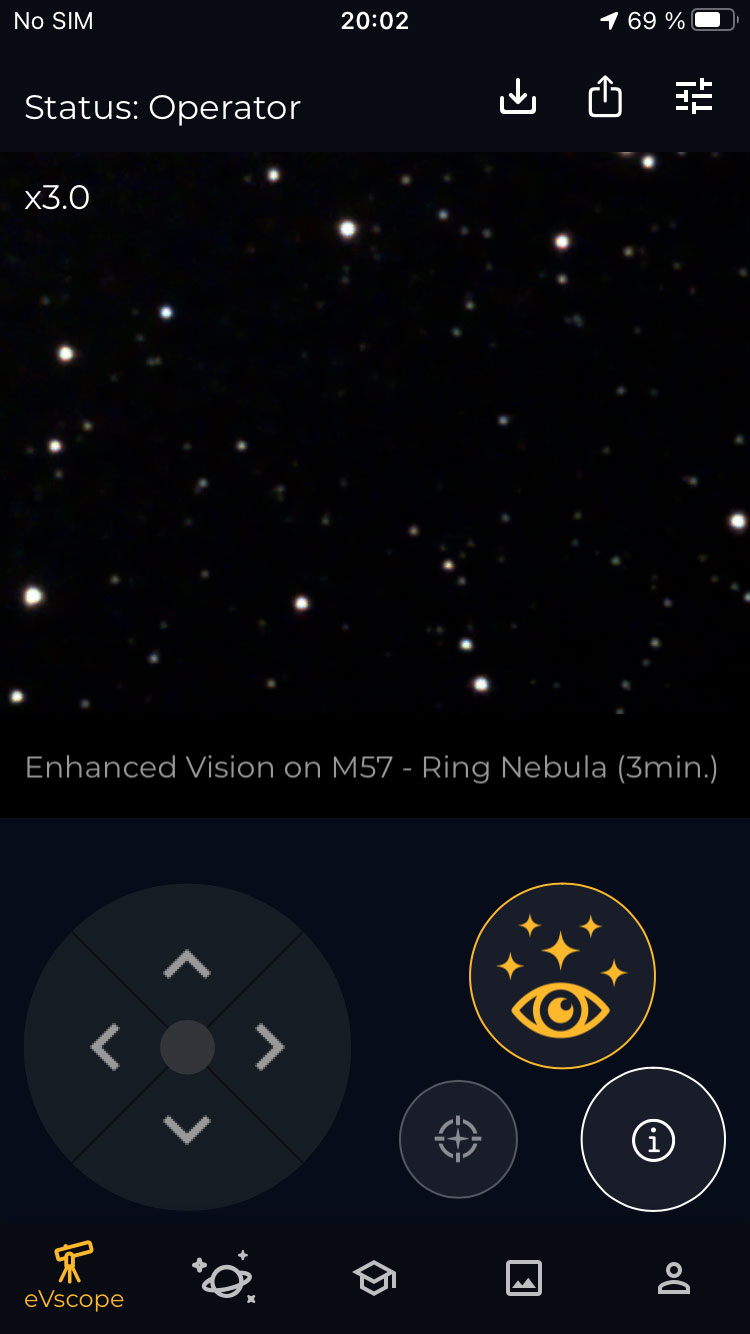
Task: Move the telescope left with the arrow
Action: (x=105, y=1047)
